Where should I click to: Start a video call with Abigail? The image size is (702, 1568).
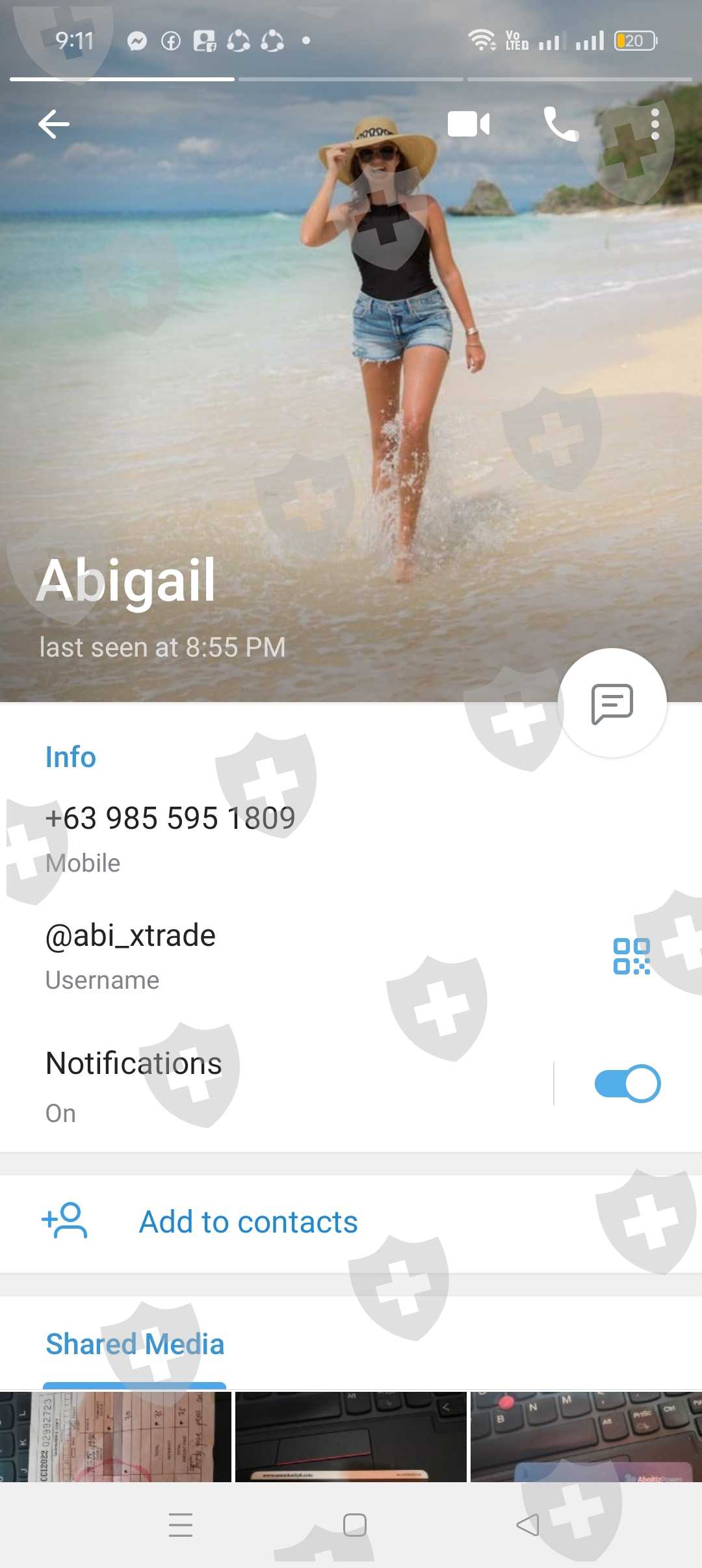pyautogui.click(x=469, y=124)
